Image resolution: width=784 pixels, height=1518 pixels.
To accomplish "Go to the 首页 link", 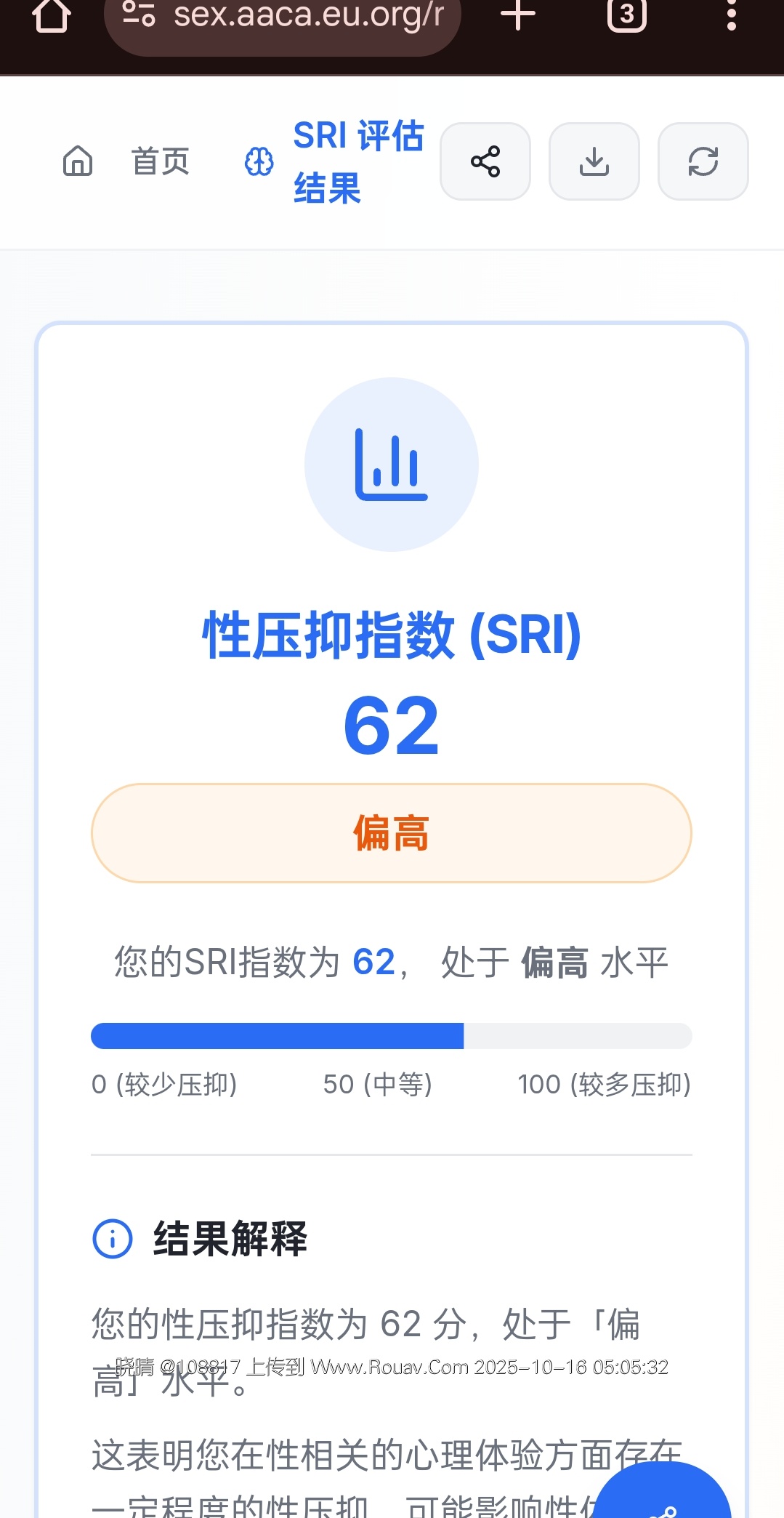I will (x=127, y=161).
